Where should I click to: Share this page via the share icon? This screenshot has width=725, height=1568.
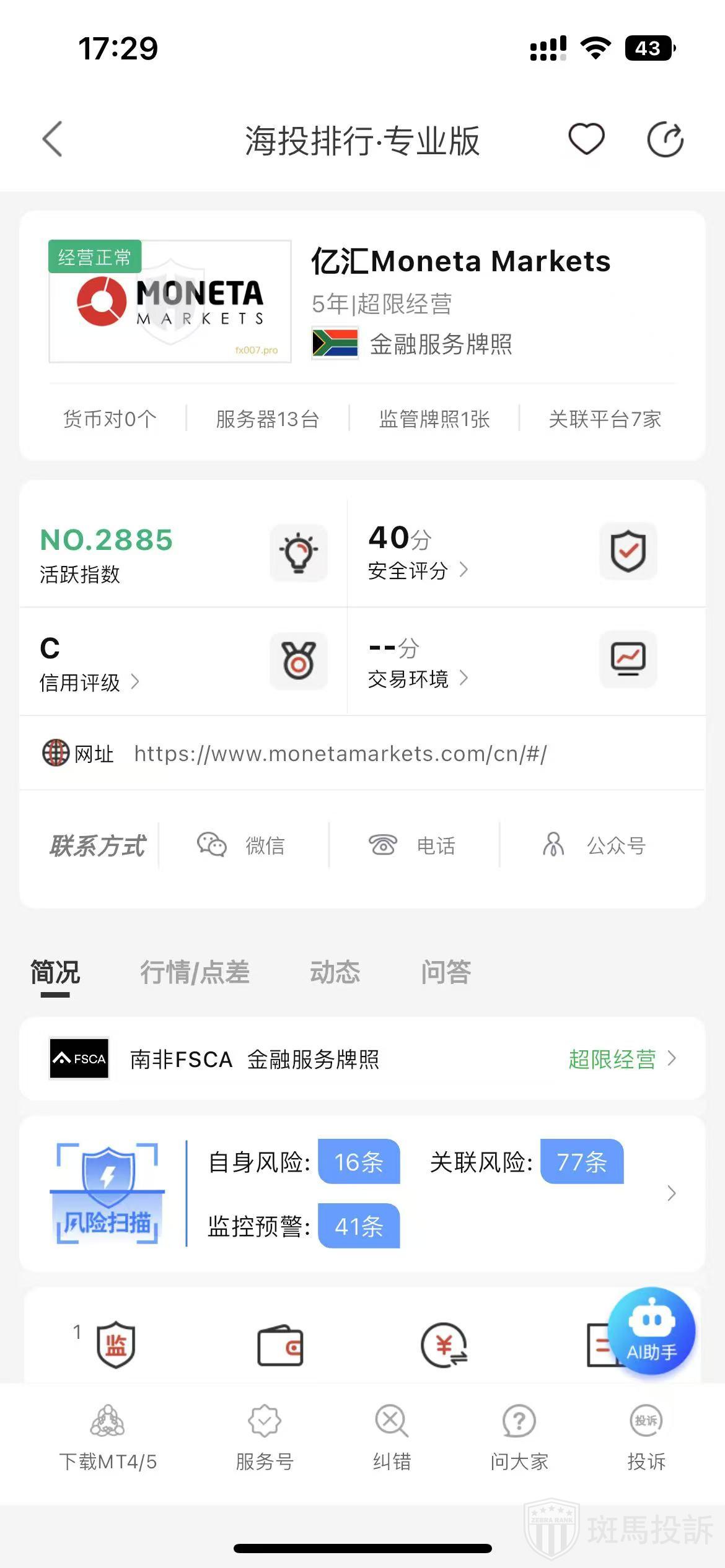(665, 139)
